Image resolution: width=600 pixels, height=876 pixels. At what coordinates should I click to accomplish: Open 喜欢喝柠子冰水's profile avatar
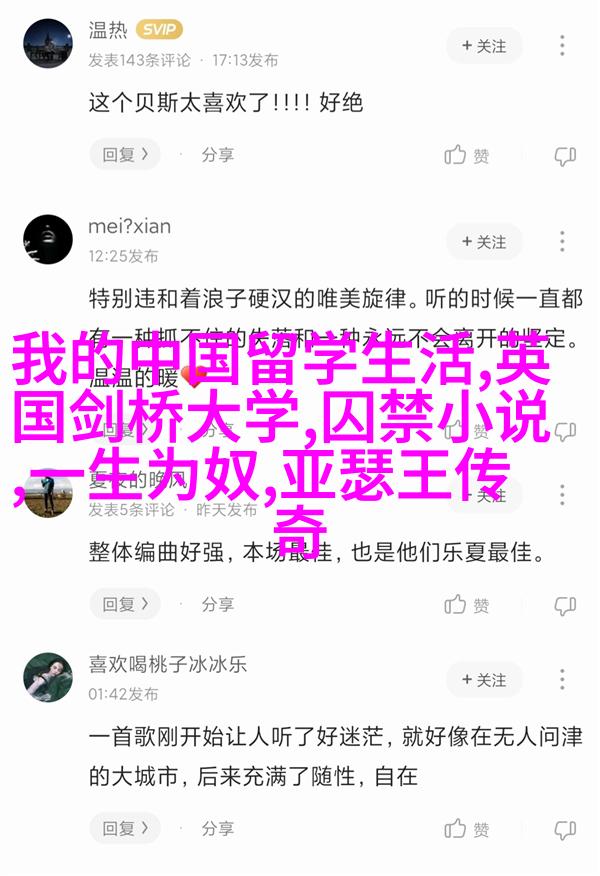47,680
